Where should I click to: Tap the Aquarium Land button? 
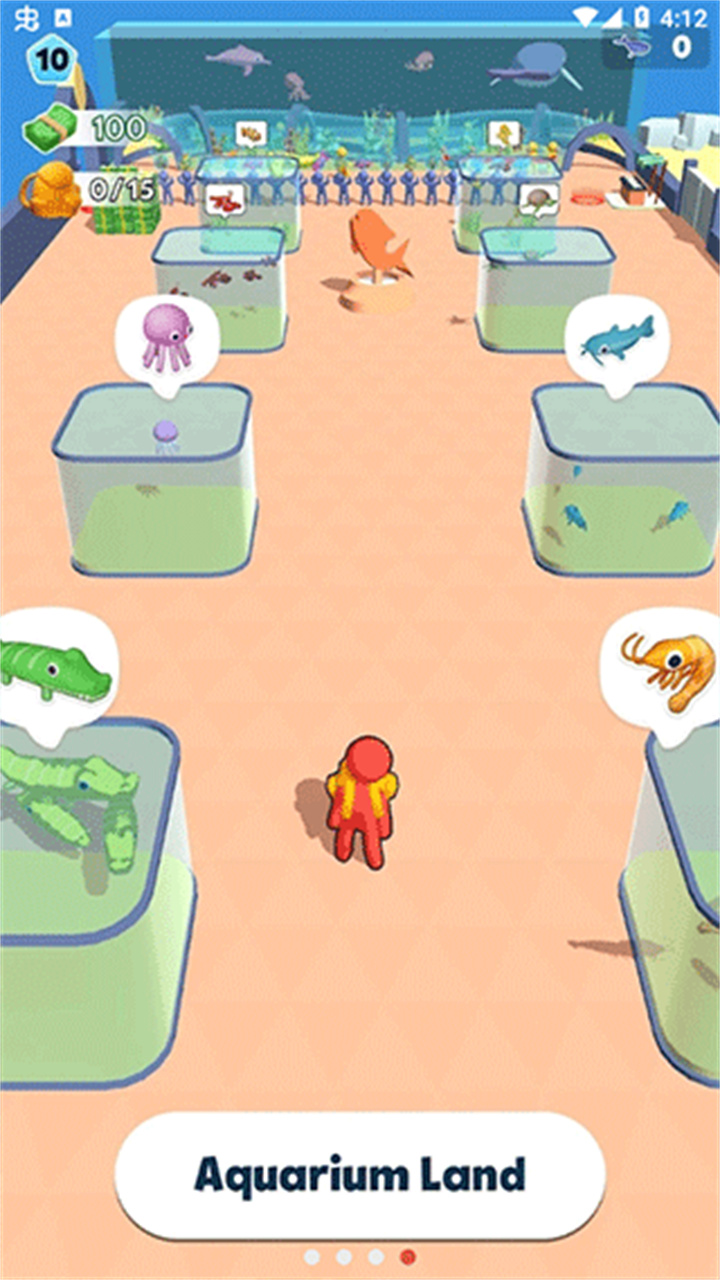(360, 1175)
